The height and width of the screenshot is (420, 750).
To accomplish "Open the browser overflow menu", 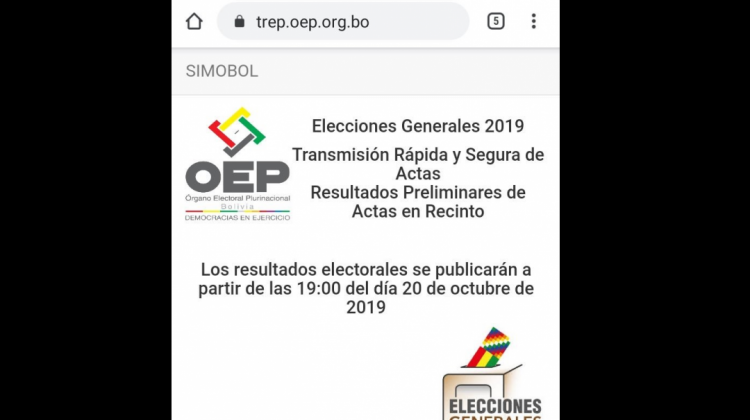I will click(x=534, y=21).
